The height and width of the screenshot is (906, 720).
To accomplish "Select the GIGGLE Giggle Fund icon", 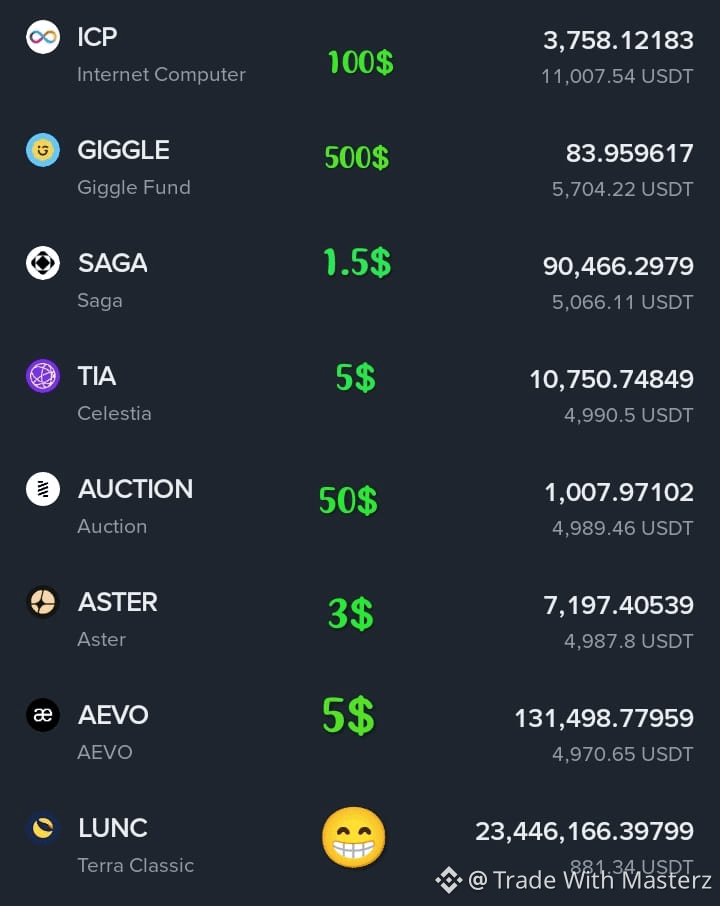I will pyautogui.click(x=40, y=151).
